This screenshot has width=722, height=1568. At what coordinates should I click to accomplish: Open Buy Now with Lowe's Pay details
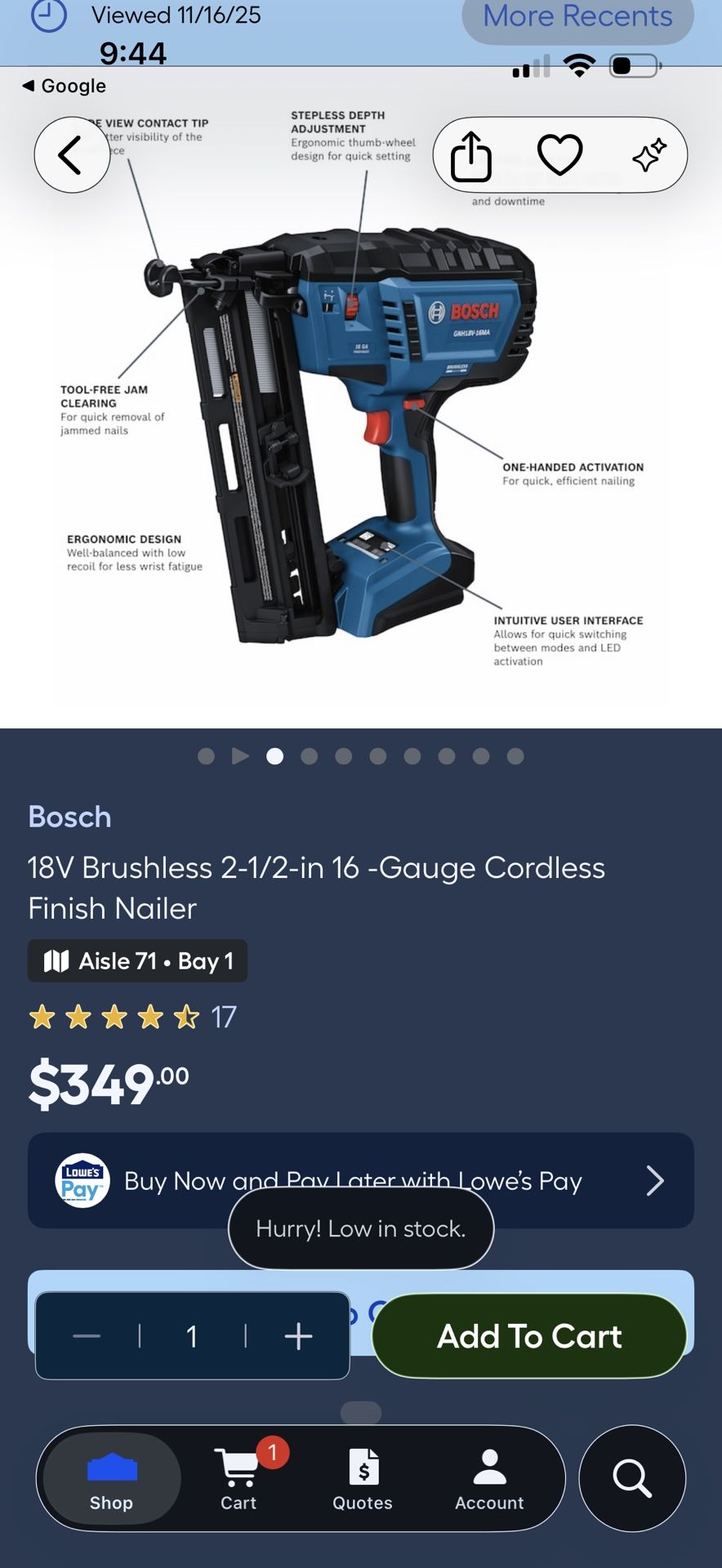point(351,1181)
